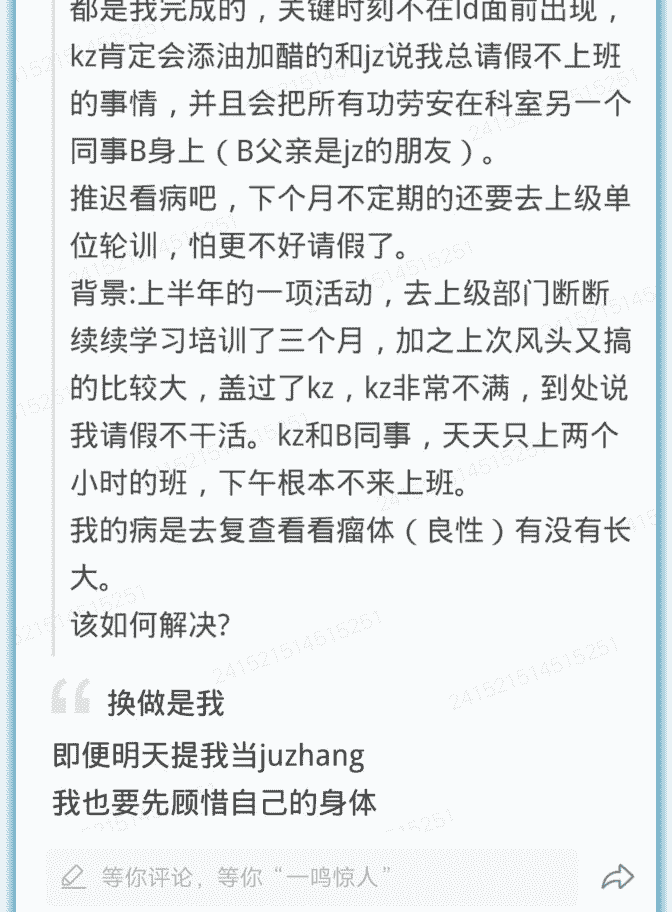Viewport: 672px width, 912px height.
Task: Share this post via arrow icon
Action: 618,877
